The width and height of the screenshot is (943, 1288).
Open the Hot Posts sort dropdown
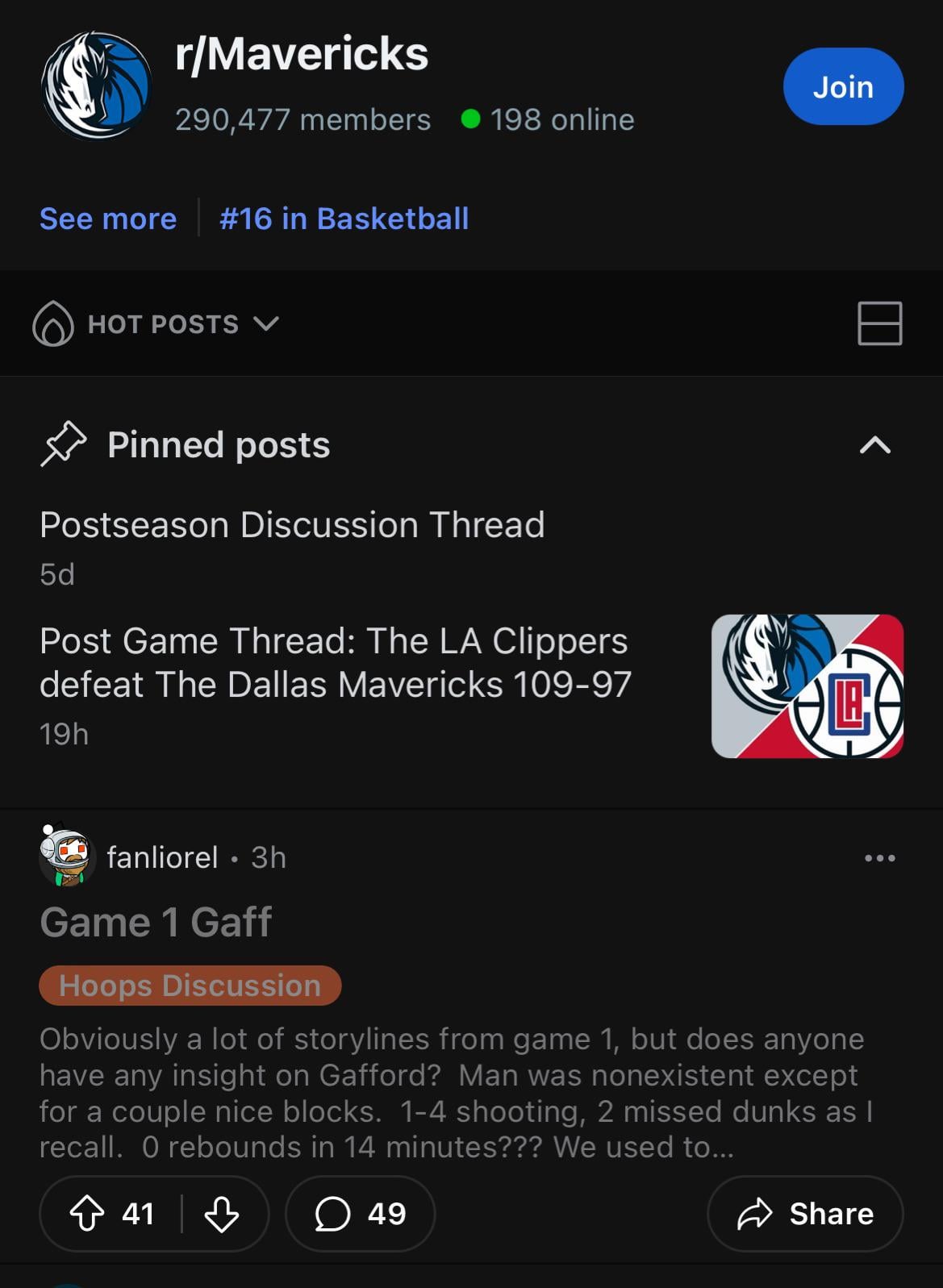point(156,324)
